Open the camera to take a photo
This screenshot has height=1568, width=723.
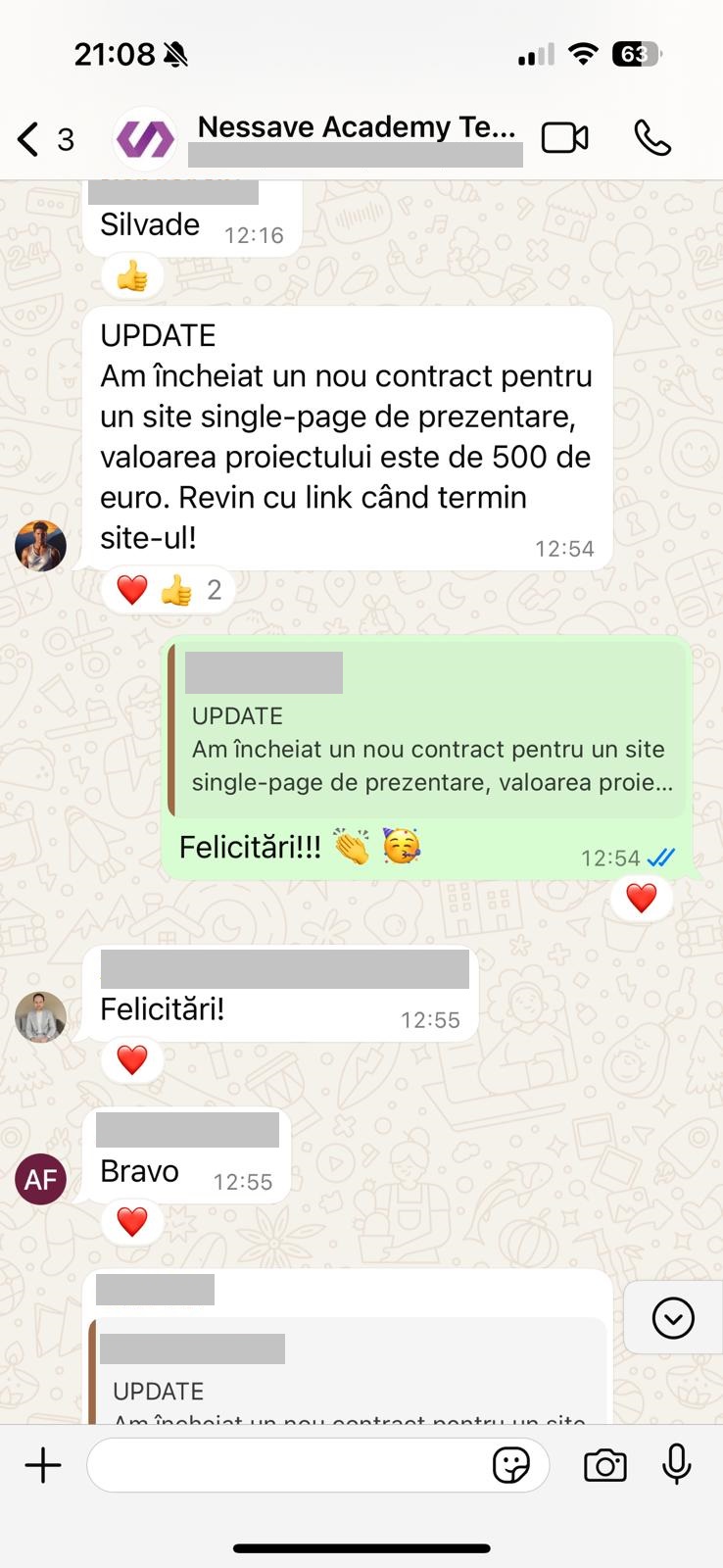pyautogui.click(x=604, y=1465)
